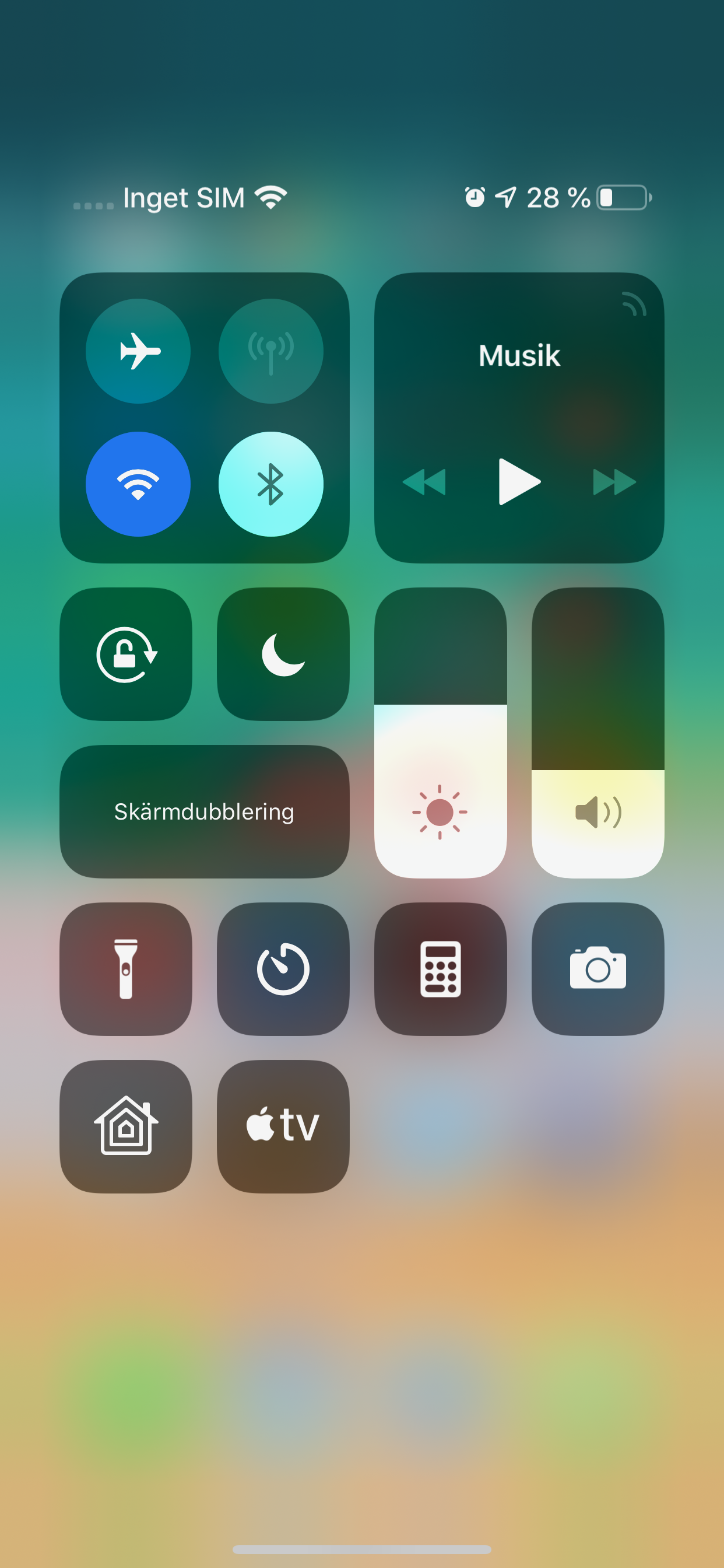Image resolution: width=724 pixels, height=1568 pixels.
Task: Open the camera
Action: 598,969
